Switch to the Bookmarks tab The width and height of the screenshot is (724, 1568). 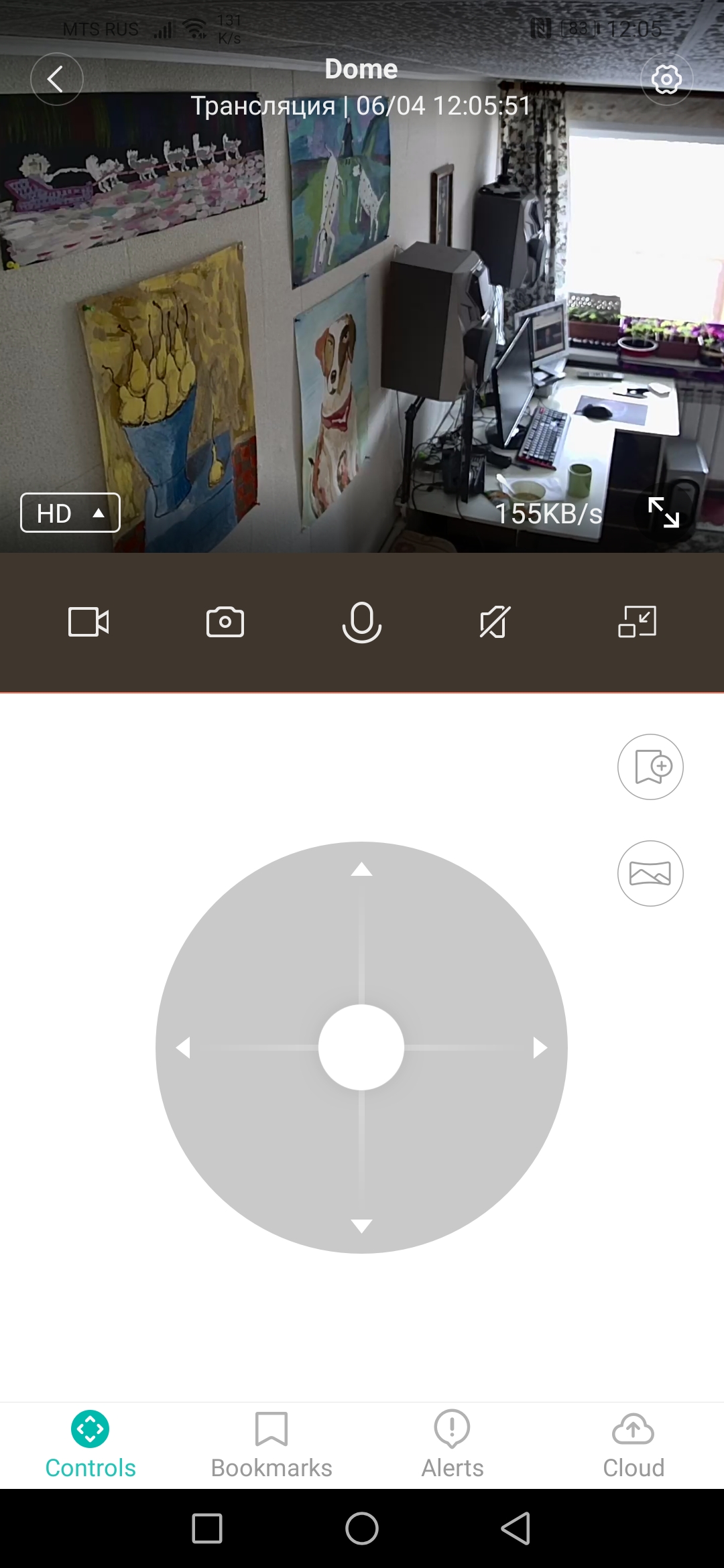(x=271, y=1445)
